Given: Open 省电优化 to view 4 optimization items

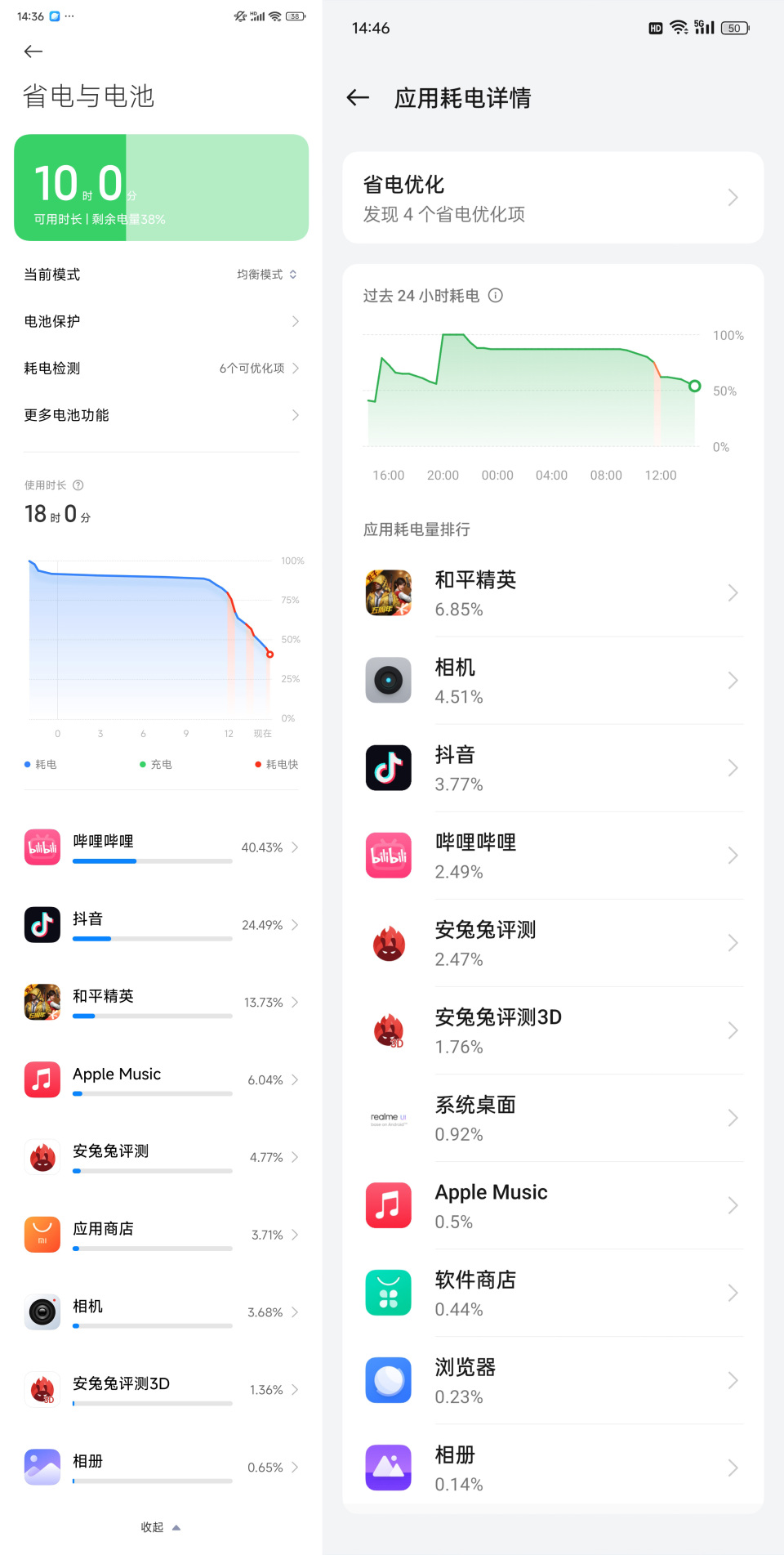Looking at the screenshot, I should pyautogui.click(x=552, y=197).
